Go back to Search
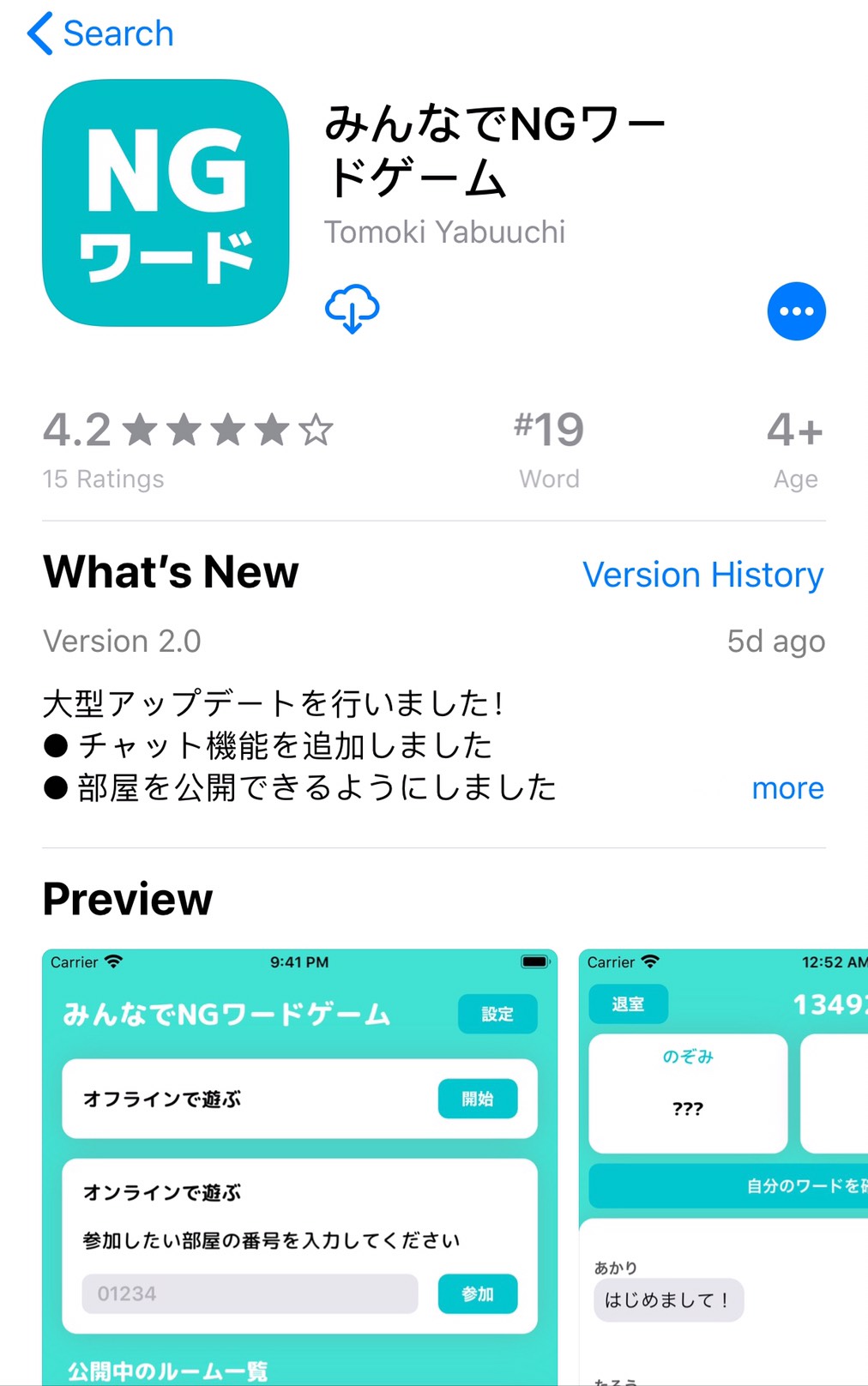 tap(100, 34)
